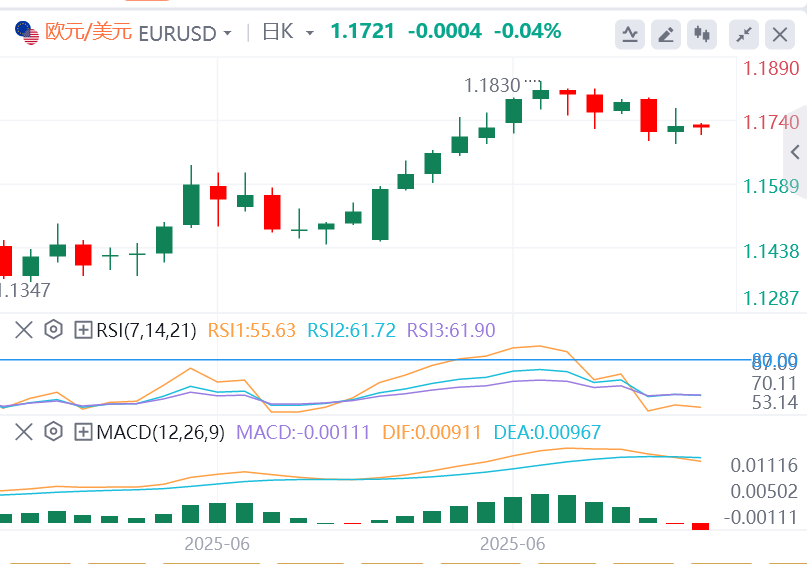Tap the collapse arrows icon
The width and height of the screenshot is (807, 564).
pyautogui.click(x=743, y=35)
